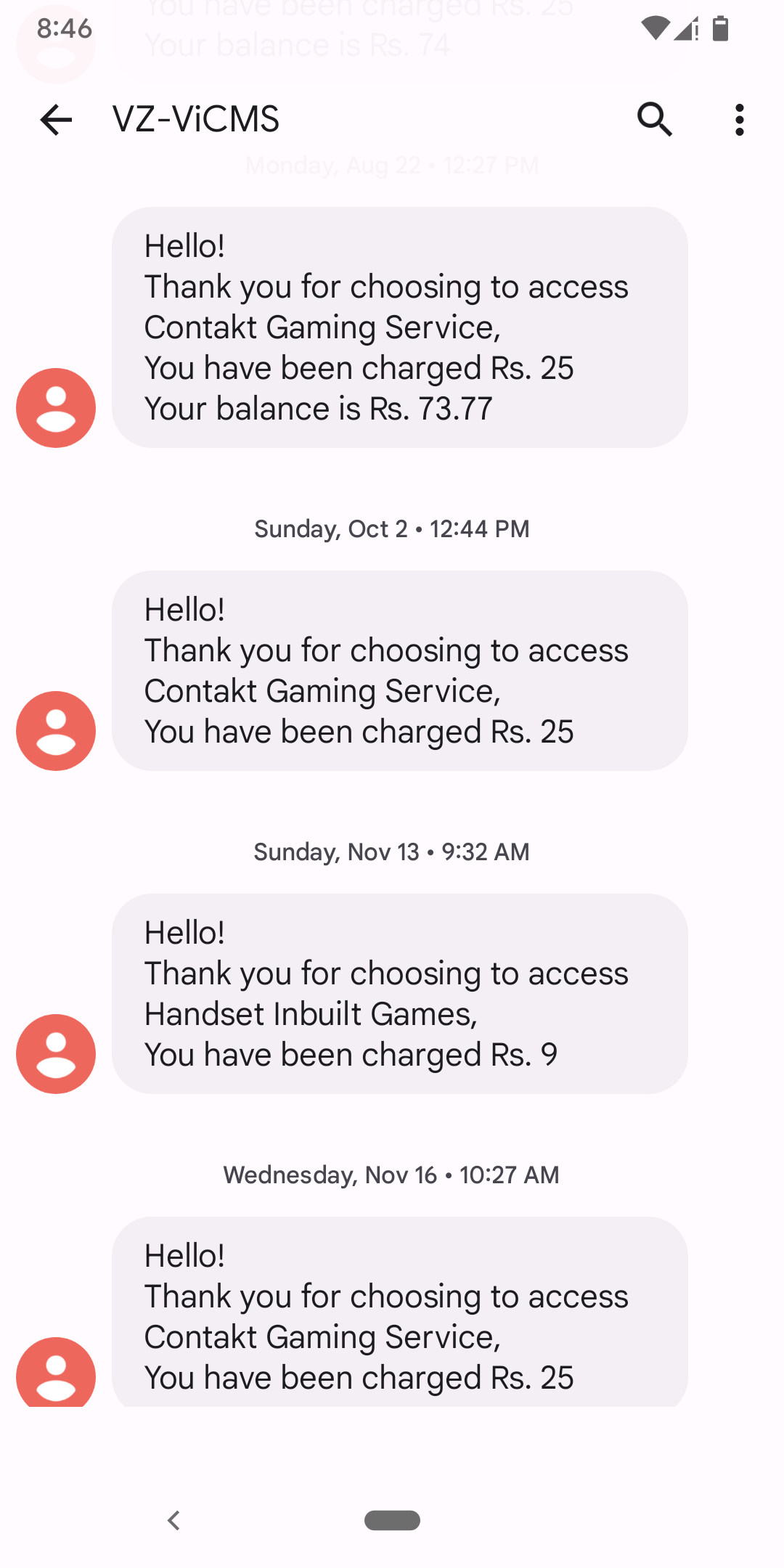Viewport: 784px width, 1568px height.
Task: Search within the VZ-ViCMS conversation
Action: coord(654,120)
